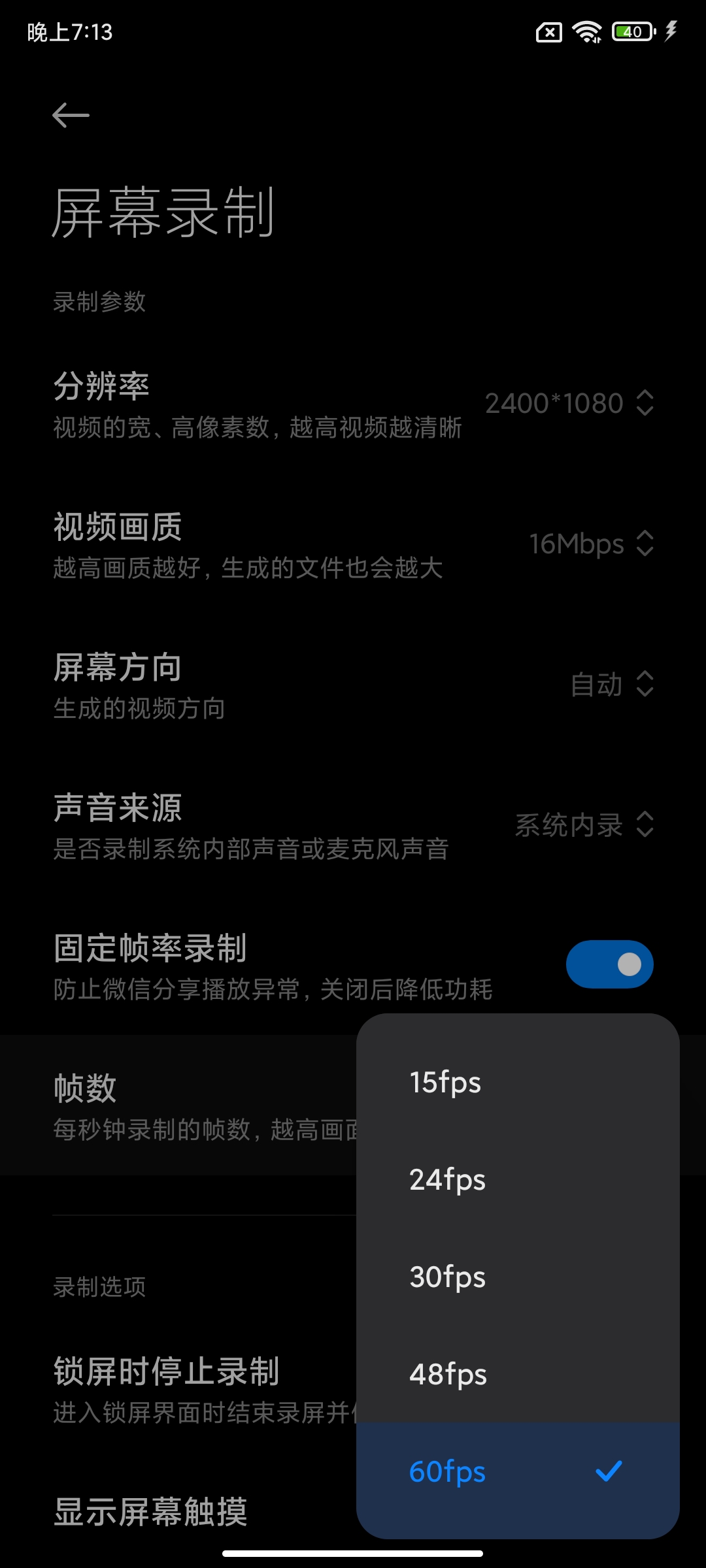Viewport: 706px width, 1568px height.
Task: Keep the checked 60fps option
Action: 516,1472
